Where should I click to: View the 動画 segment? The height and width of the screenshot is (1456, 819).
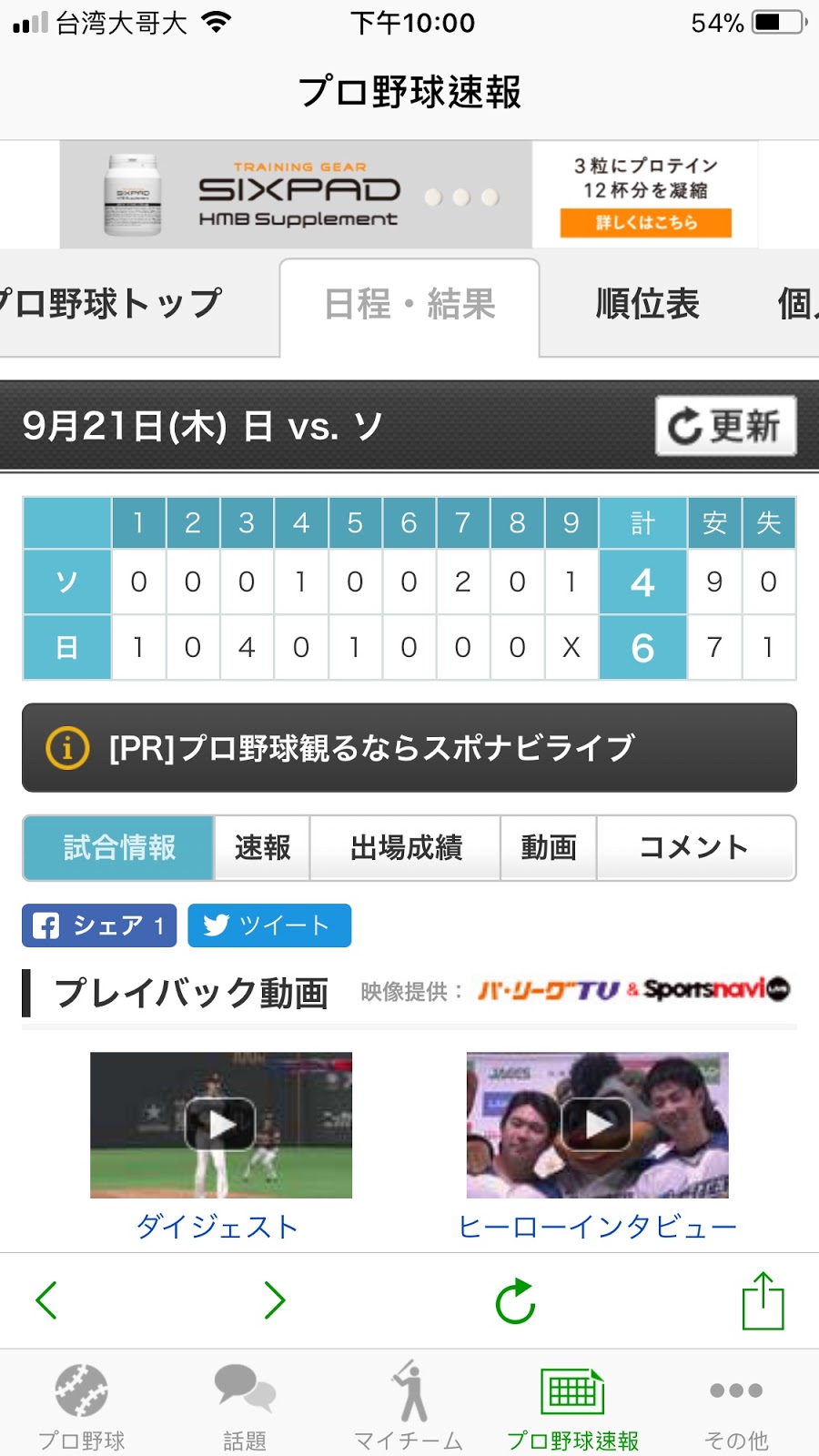coord(549,848)
